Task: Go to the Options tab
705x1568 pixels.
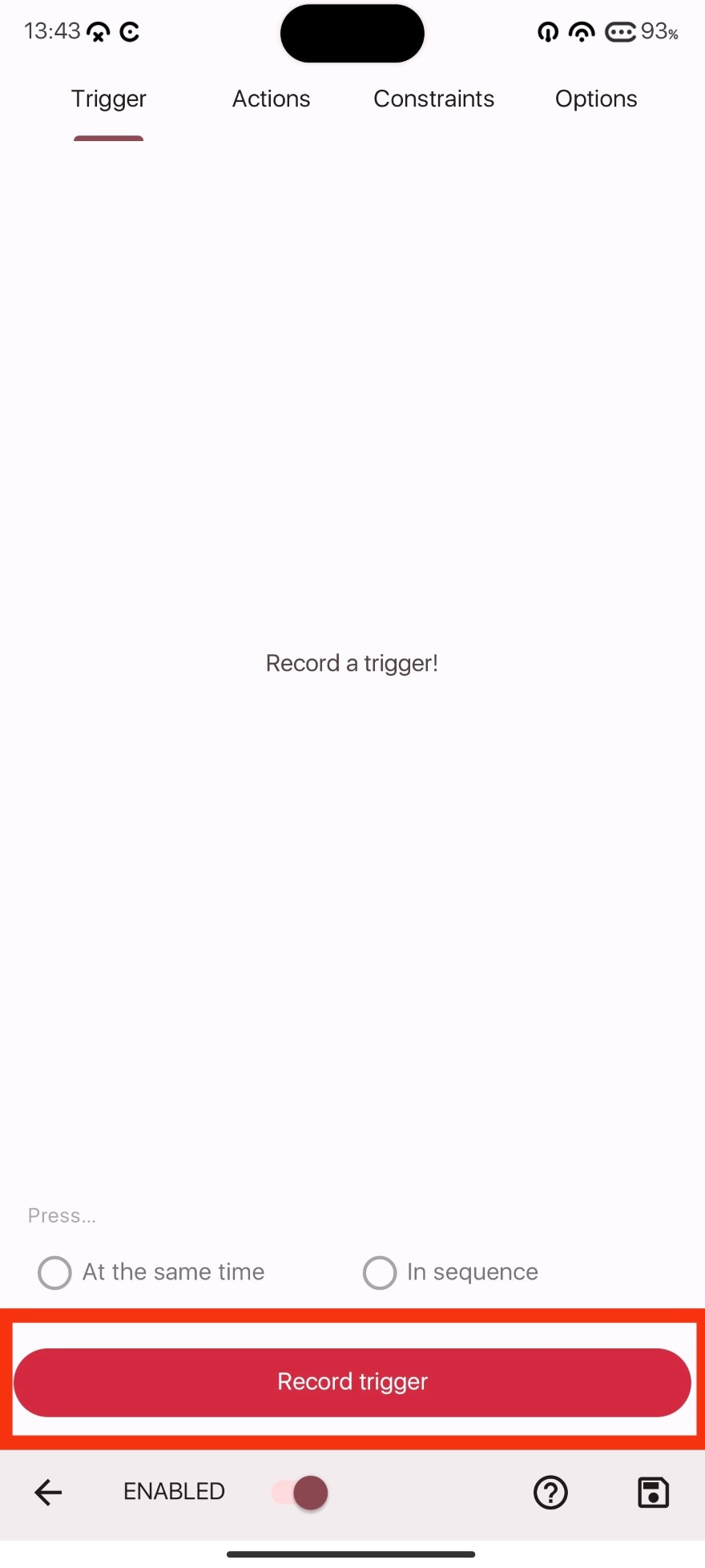Action: click(596, 99)
